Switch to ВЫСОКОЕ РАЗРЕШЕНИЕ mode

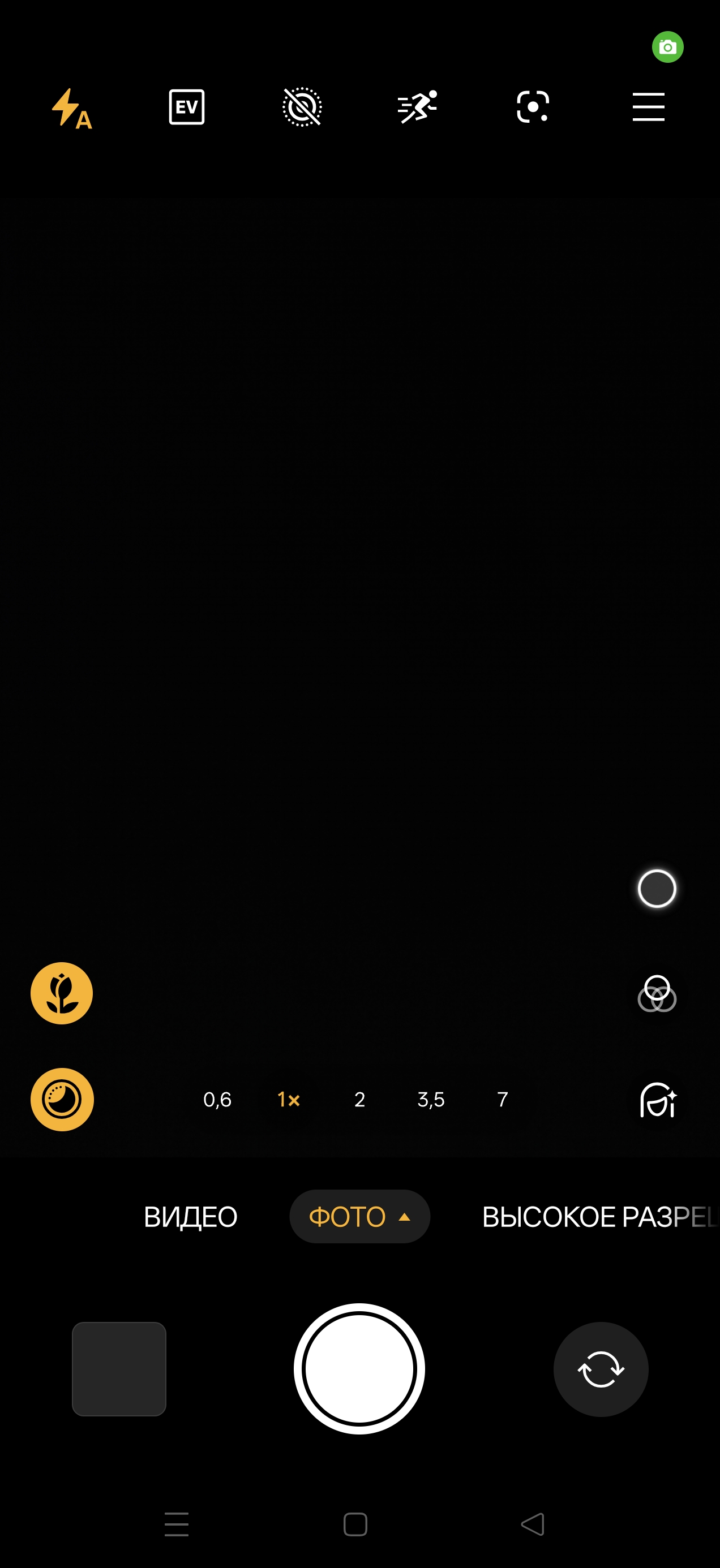597,1217
